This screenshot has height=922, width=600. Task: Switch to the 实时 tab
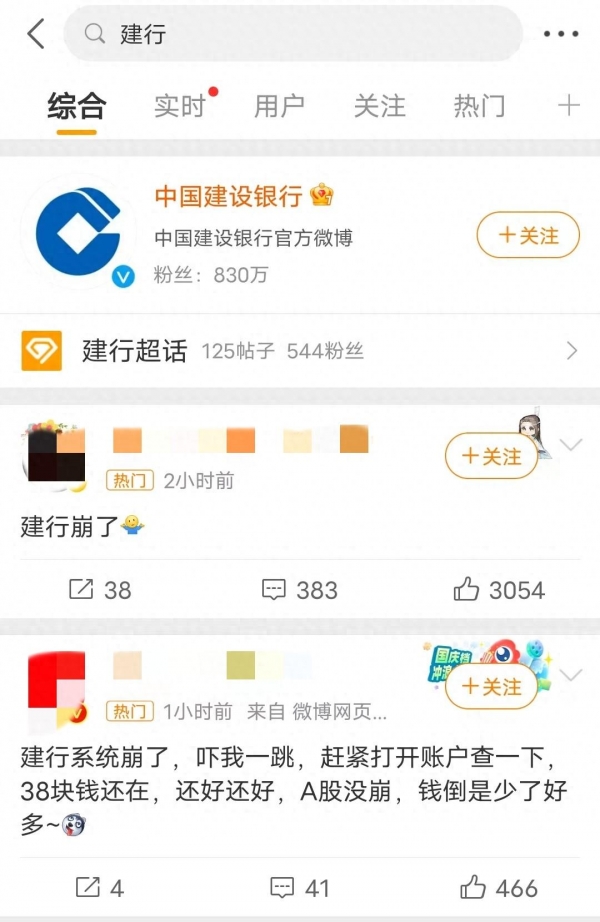(180, 106)
